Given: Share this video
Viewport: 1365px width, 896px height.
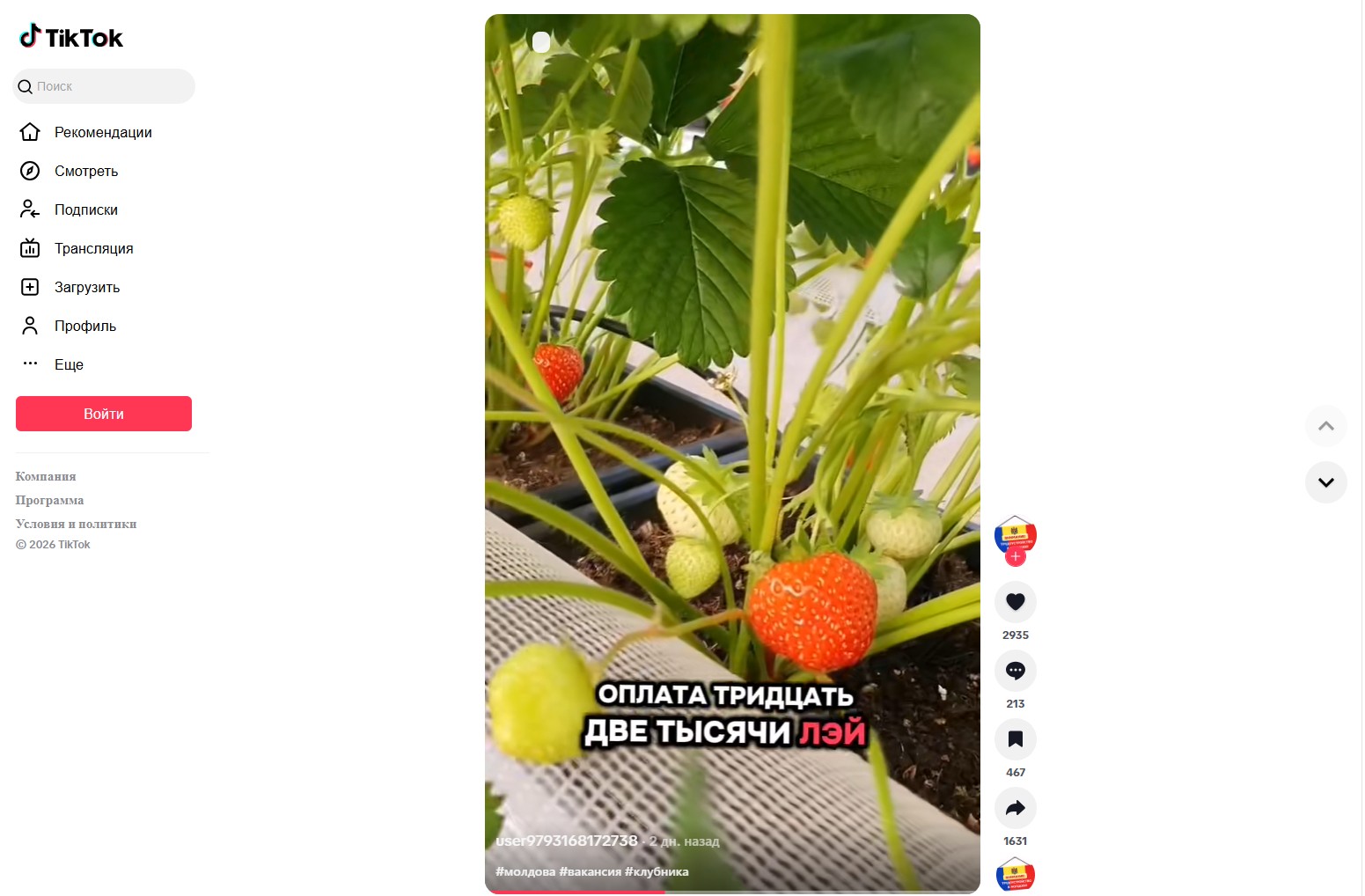Looking at the screenshot, I should pos(1015,808).
